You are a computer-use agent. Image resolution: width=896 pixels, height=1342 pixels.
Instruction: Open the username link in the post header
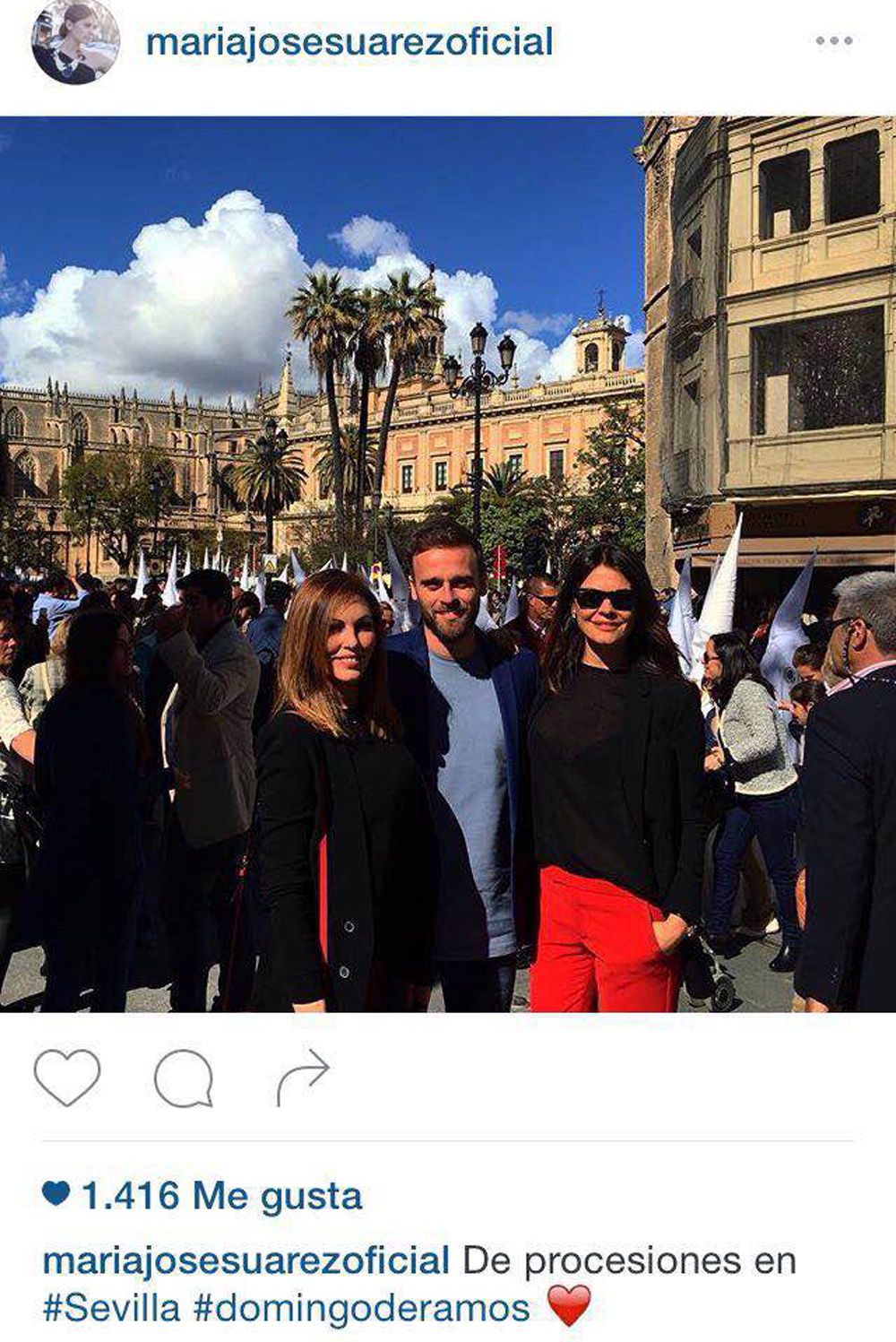(349, 42)
